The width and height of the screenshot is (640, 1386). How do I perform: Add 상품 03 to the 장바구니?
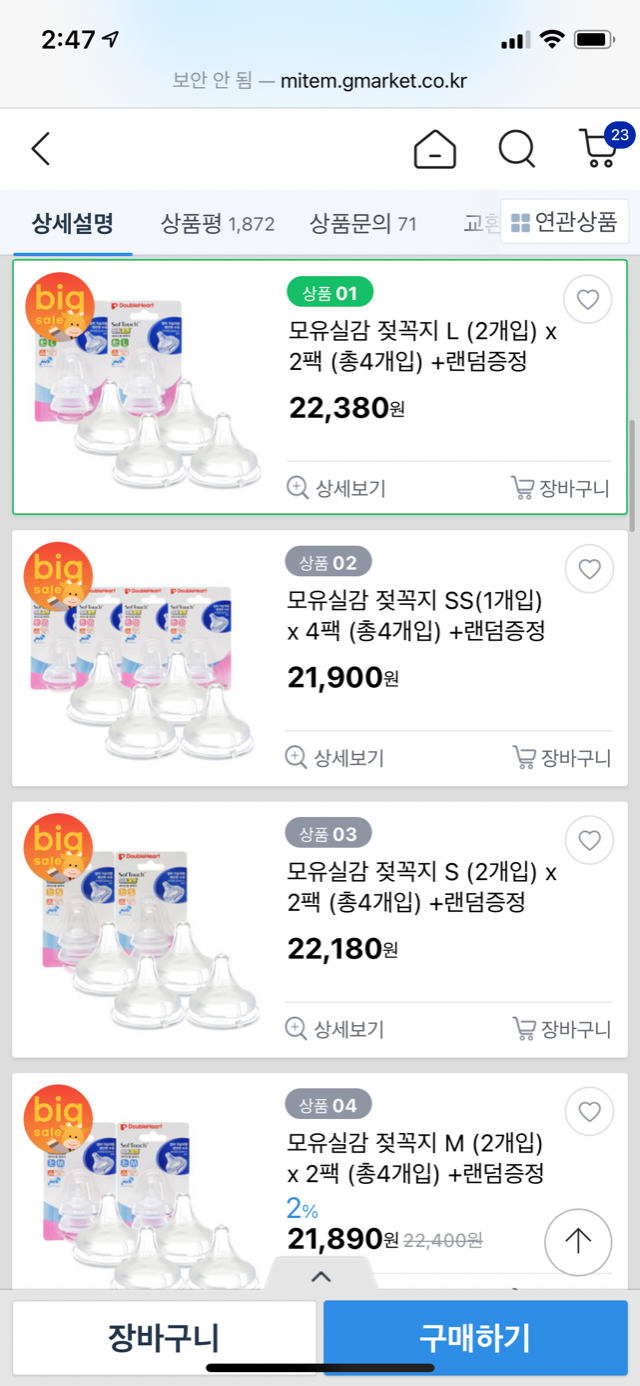click(561, 1028)
